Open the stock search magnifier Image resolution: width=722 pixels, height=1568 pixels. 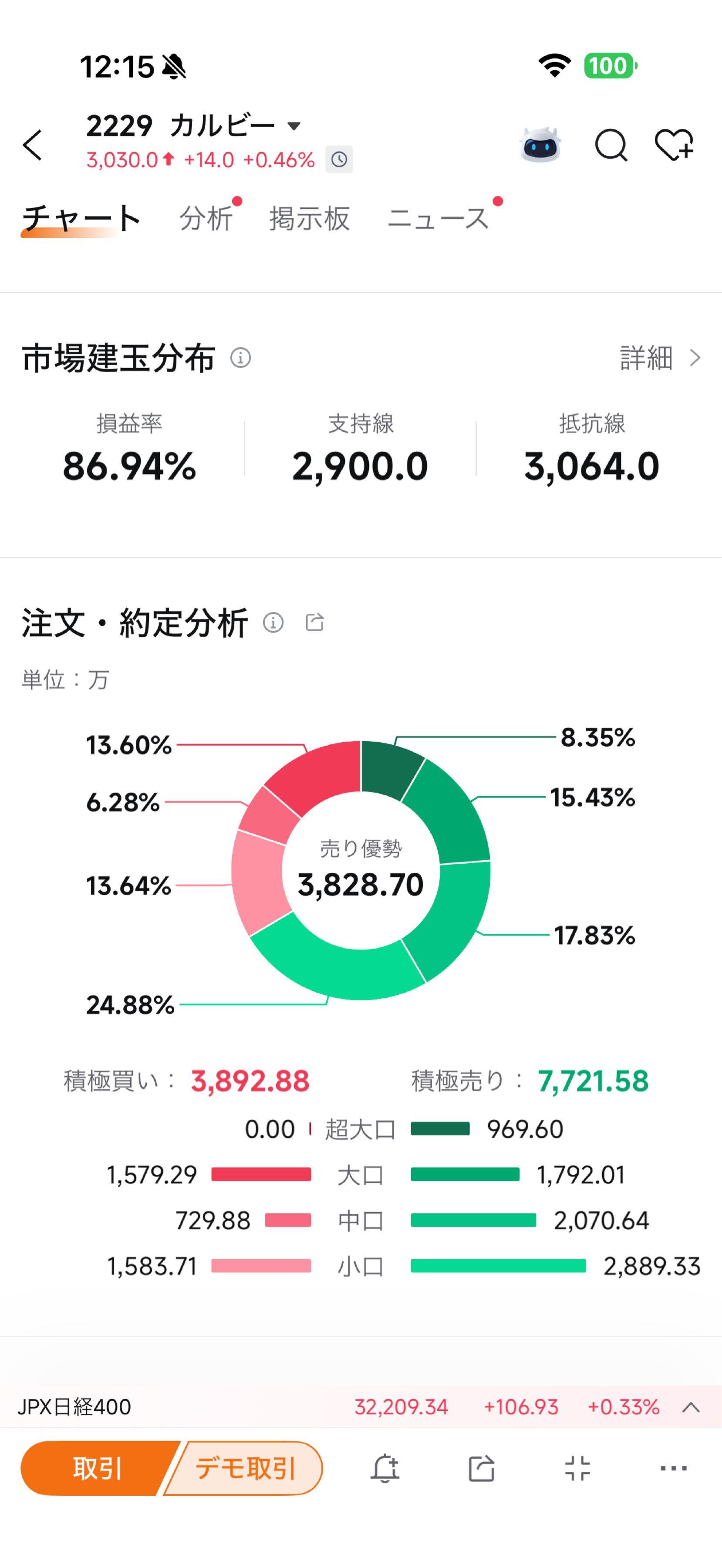click(611, 145)
